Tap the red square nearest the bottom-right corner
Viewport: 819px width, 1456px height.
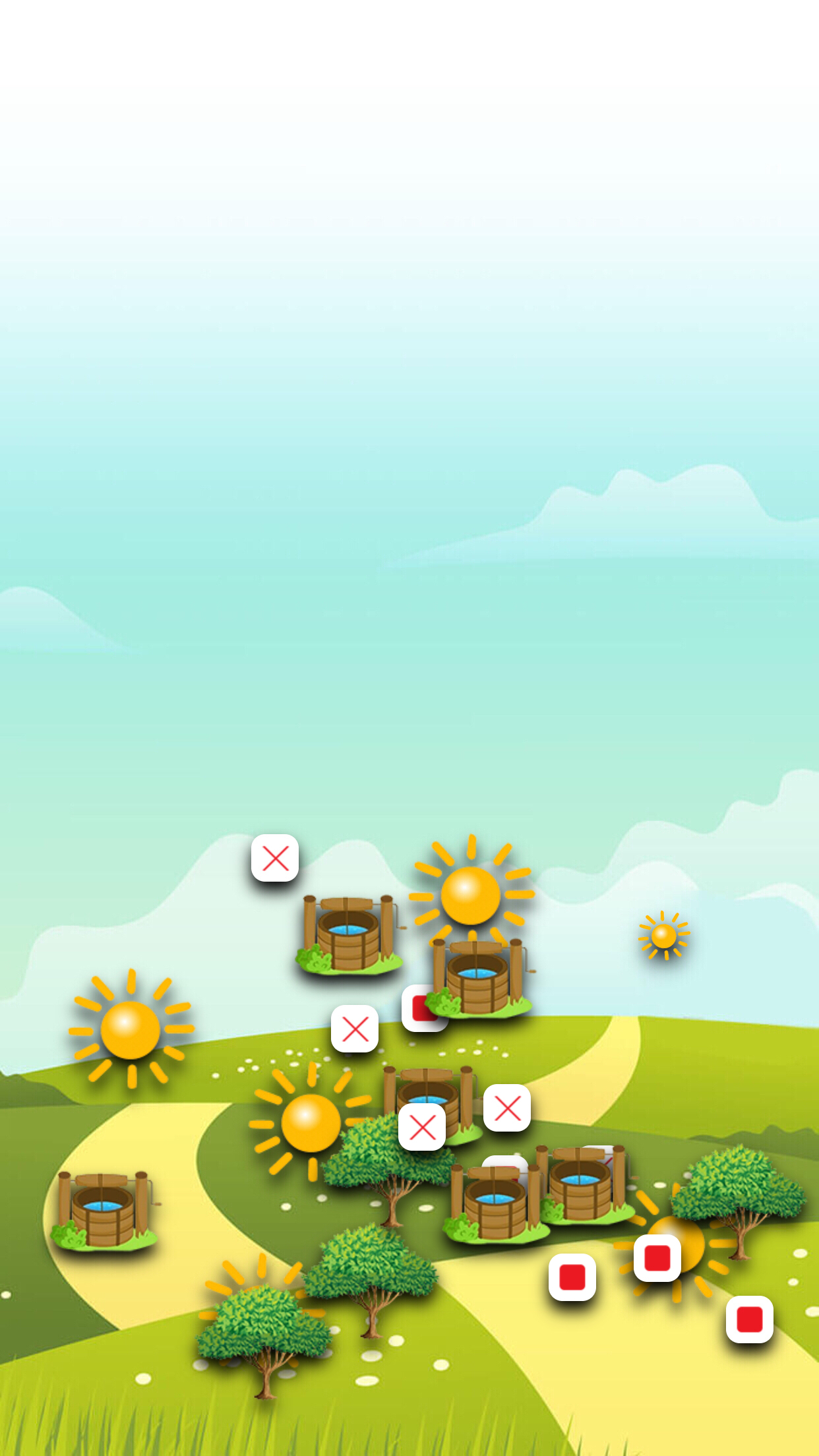[750, 1319]
